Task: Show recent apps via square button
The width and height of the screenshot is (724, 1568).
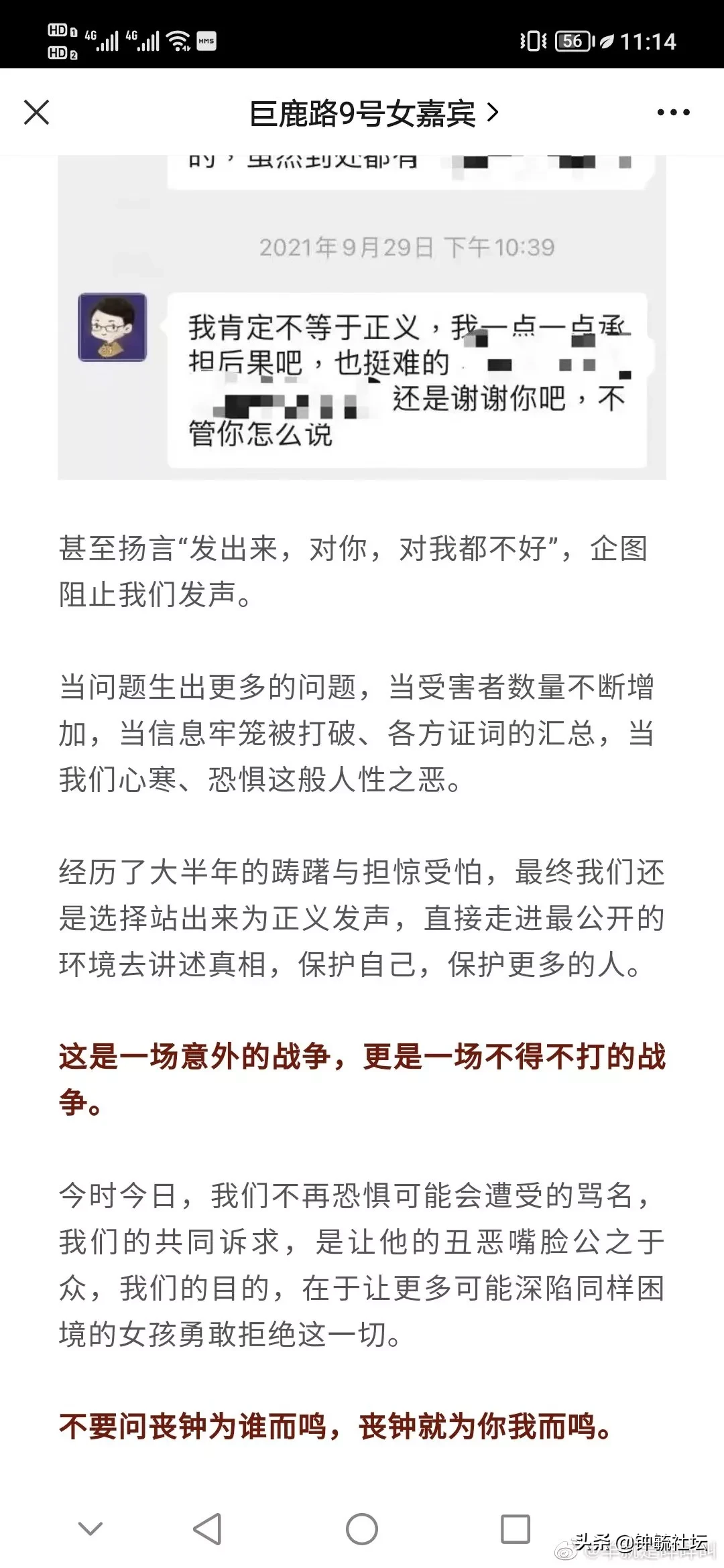Action: [x=516, y=1529]
